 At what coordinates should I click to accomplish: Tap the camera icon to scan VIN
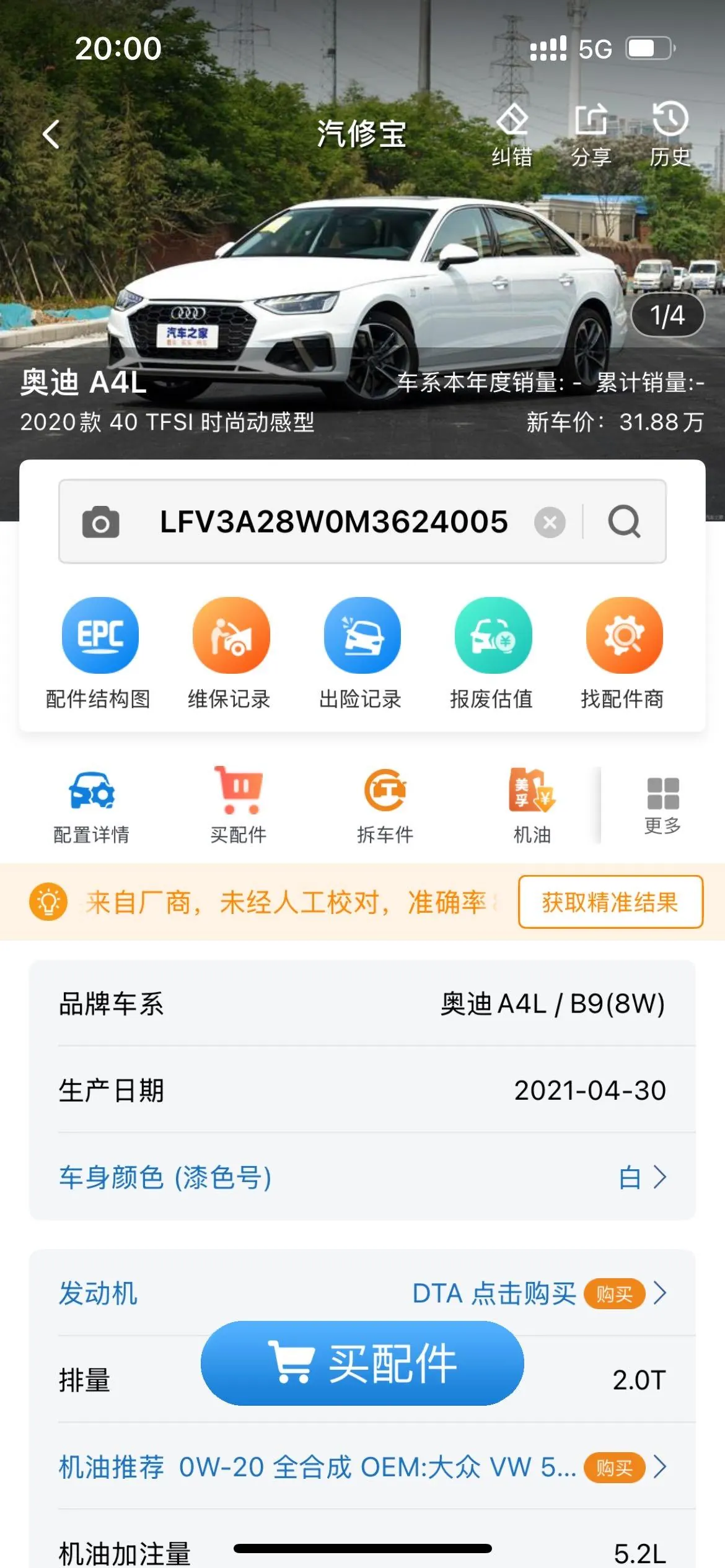pos(100,522)
